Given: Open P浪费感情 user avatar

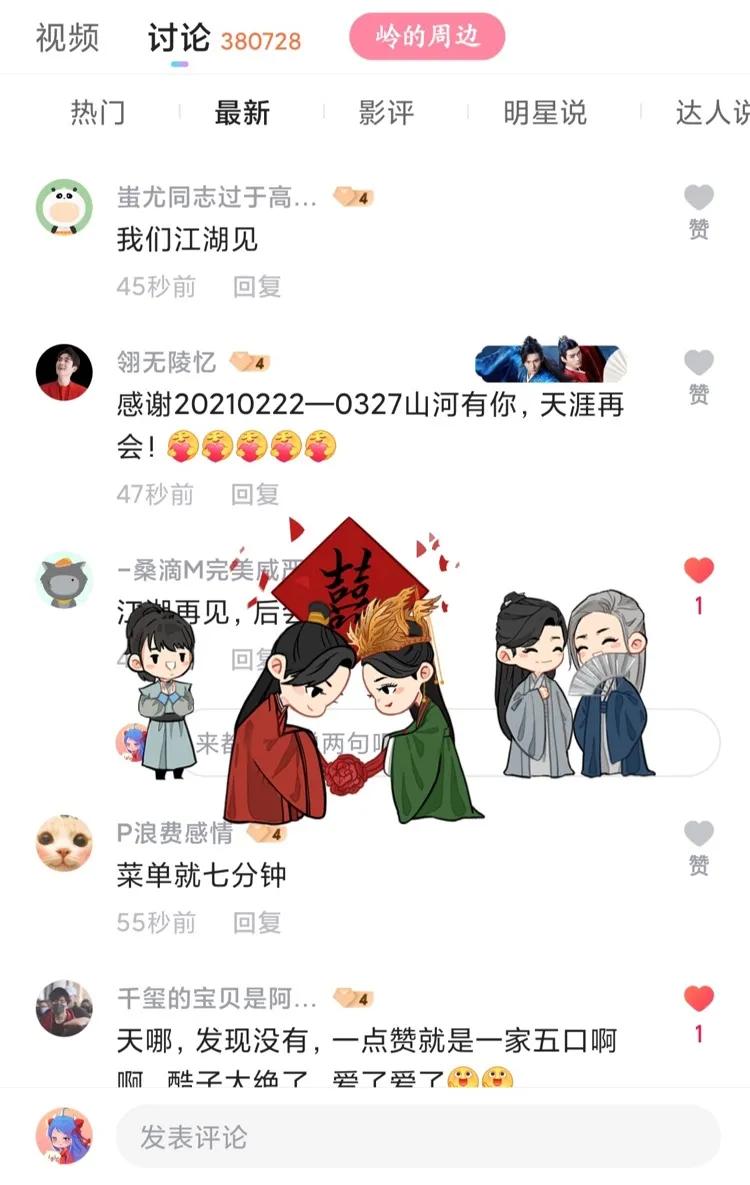Looking at the screenshot, I should click(x=64, y=843).
